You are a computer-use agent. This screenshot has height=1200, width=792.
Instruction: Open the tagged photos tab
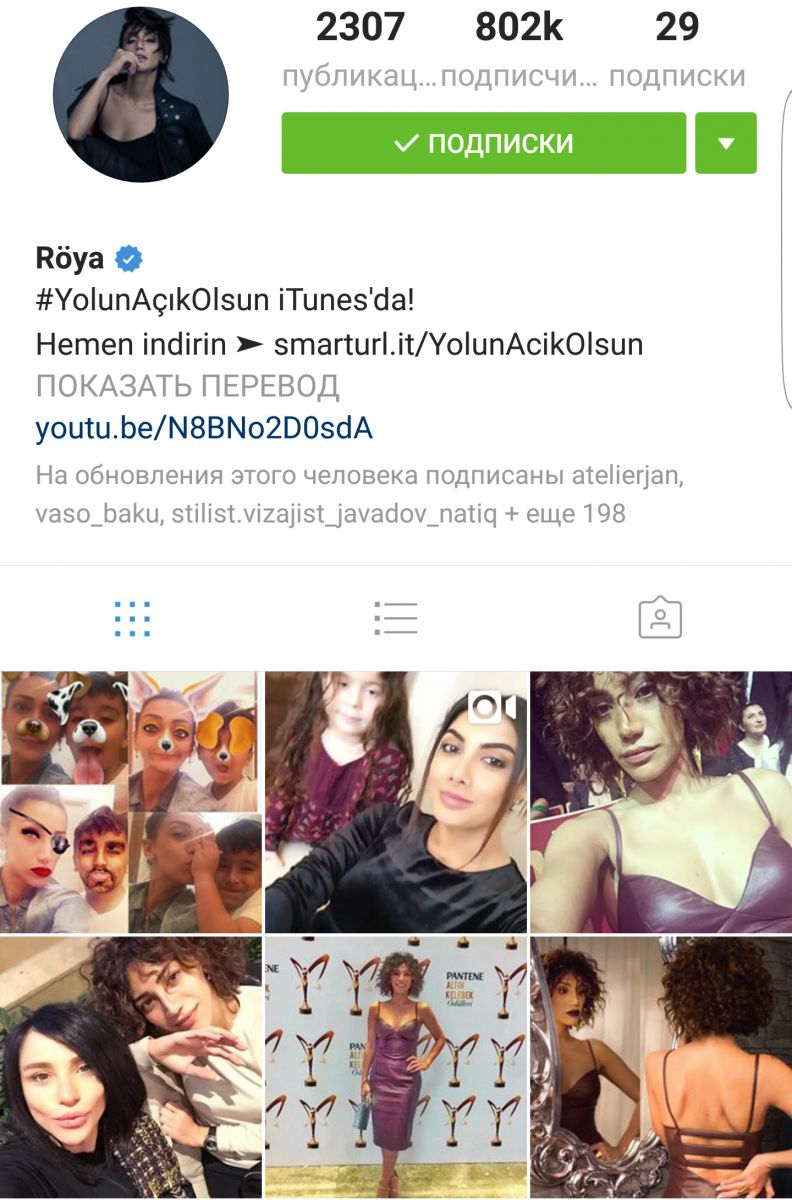tap(660, 619)
